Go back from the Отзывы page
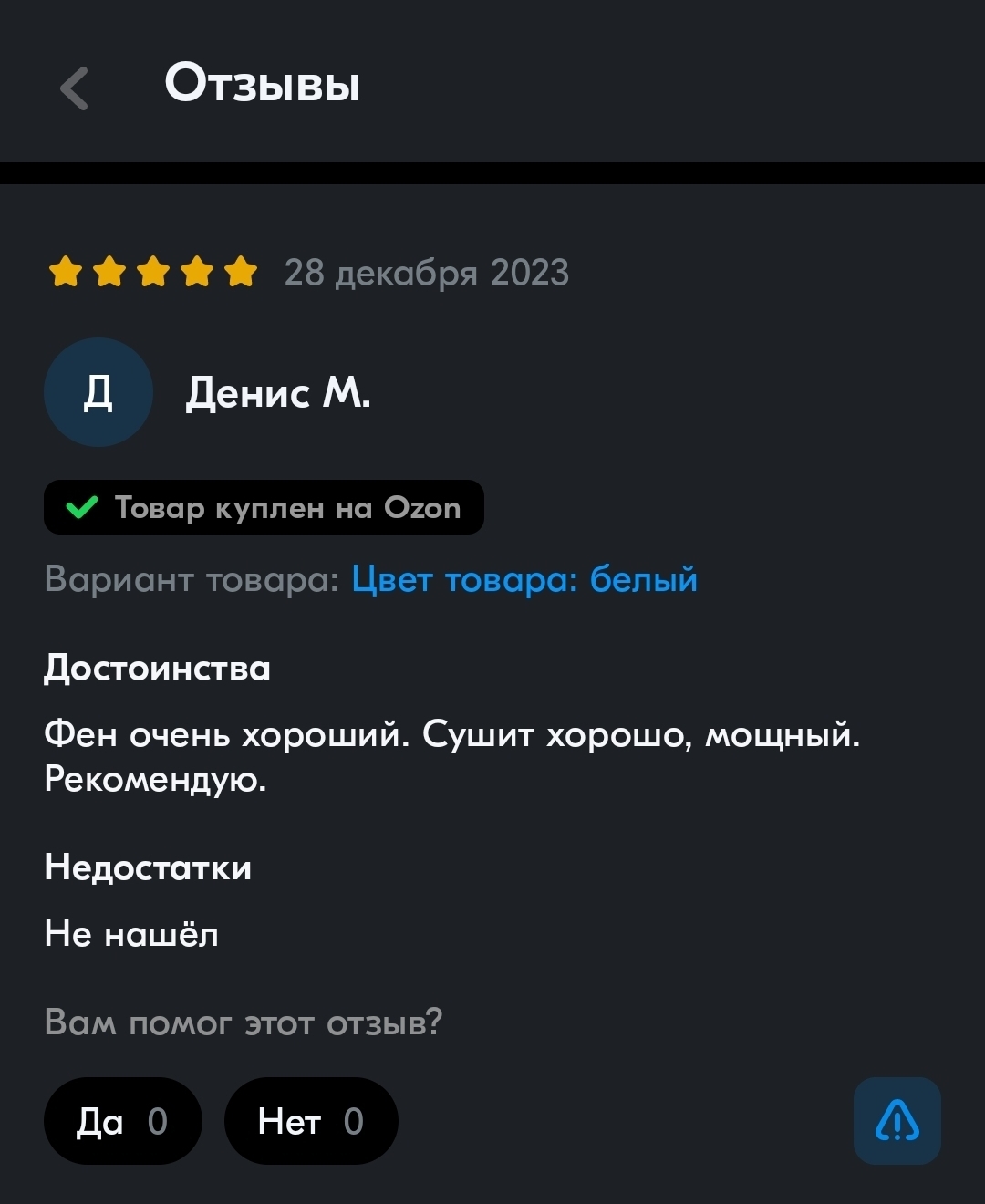 point(75,88)
